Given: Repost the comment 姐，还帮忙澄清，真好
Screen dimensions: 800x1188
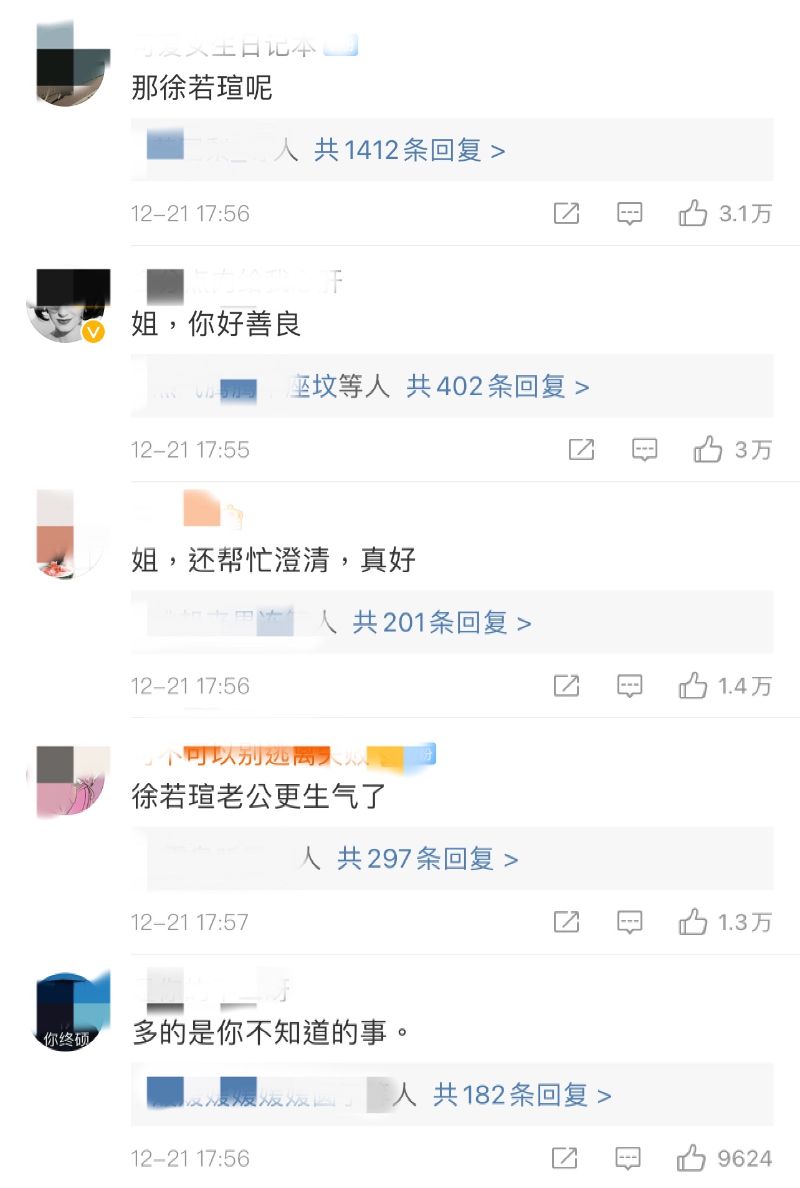Looking at the screenshot, I should (566, 686).
